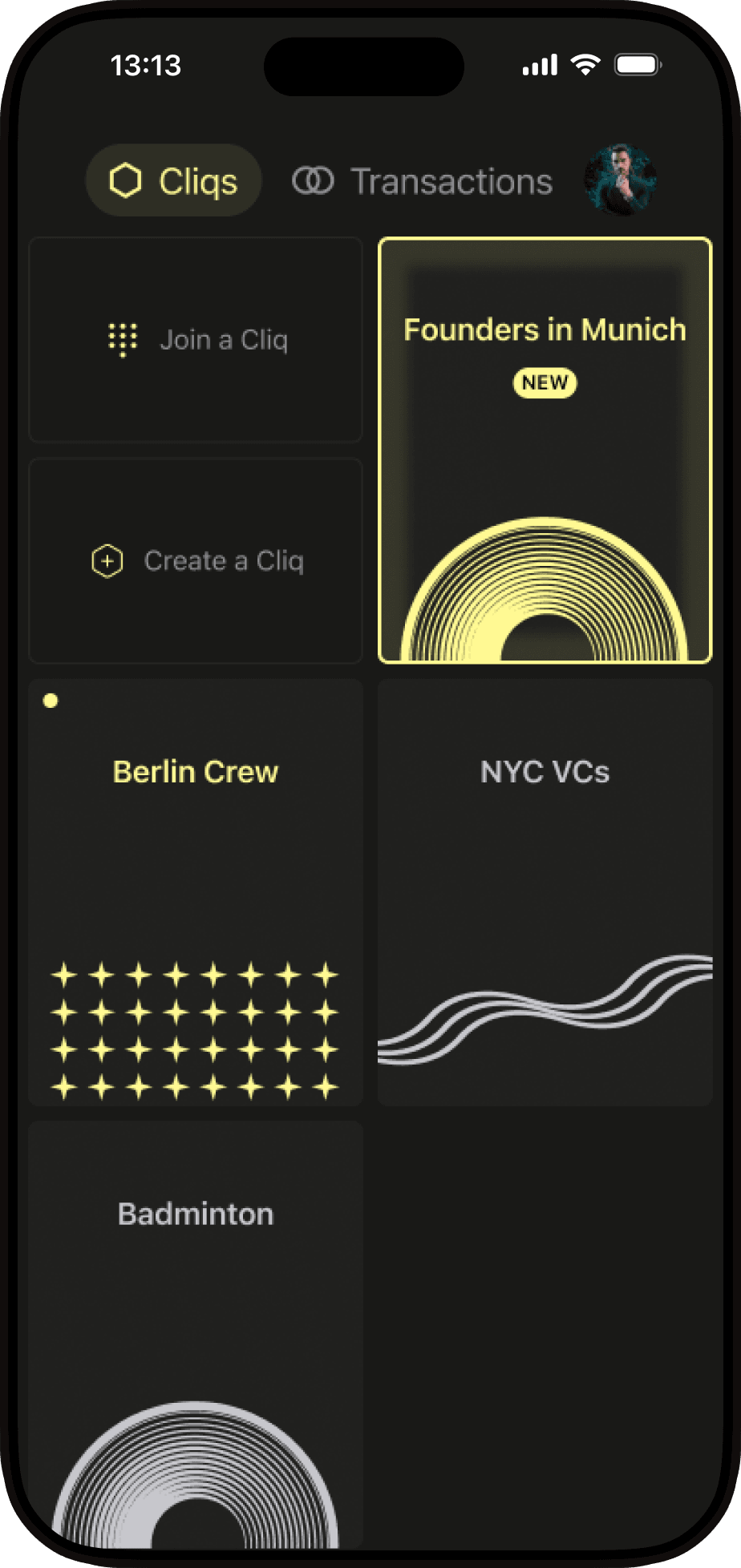
Task: Open the NYC VCs cliq
Action: coord(545,891)
